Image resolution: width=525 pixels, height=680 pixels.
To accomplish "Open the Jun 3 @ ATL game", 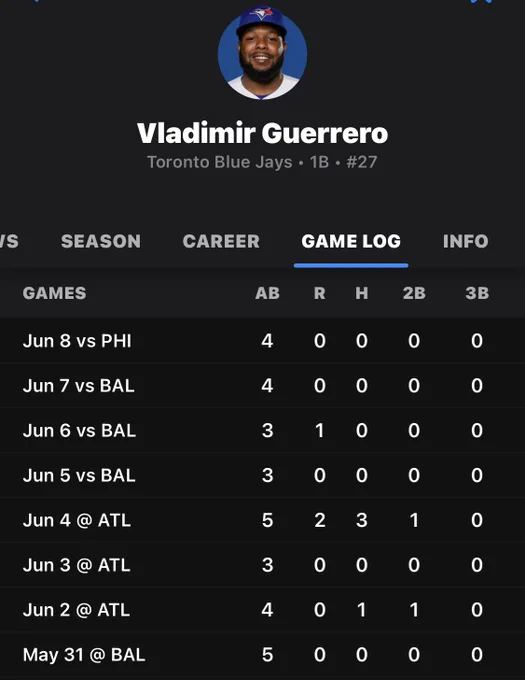I will point(262,565).
